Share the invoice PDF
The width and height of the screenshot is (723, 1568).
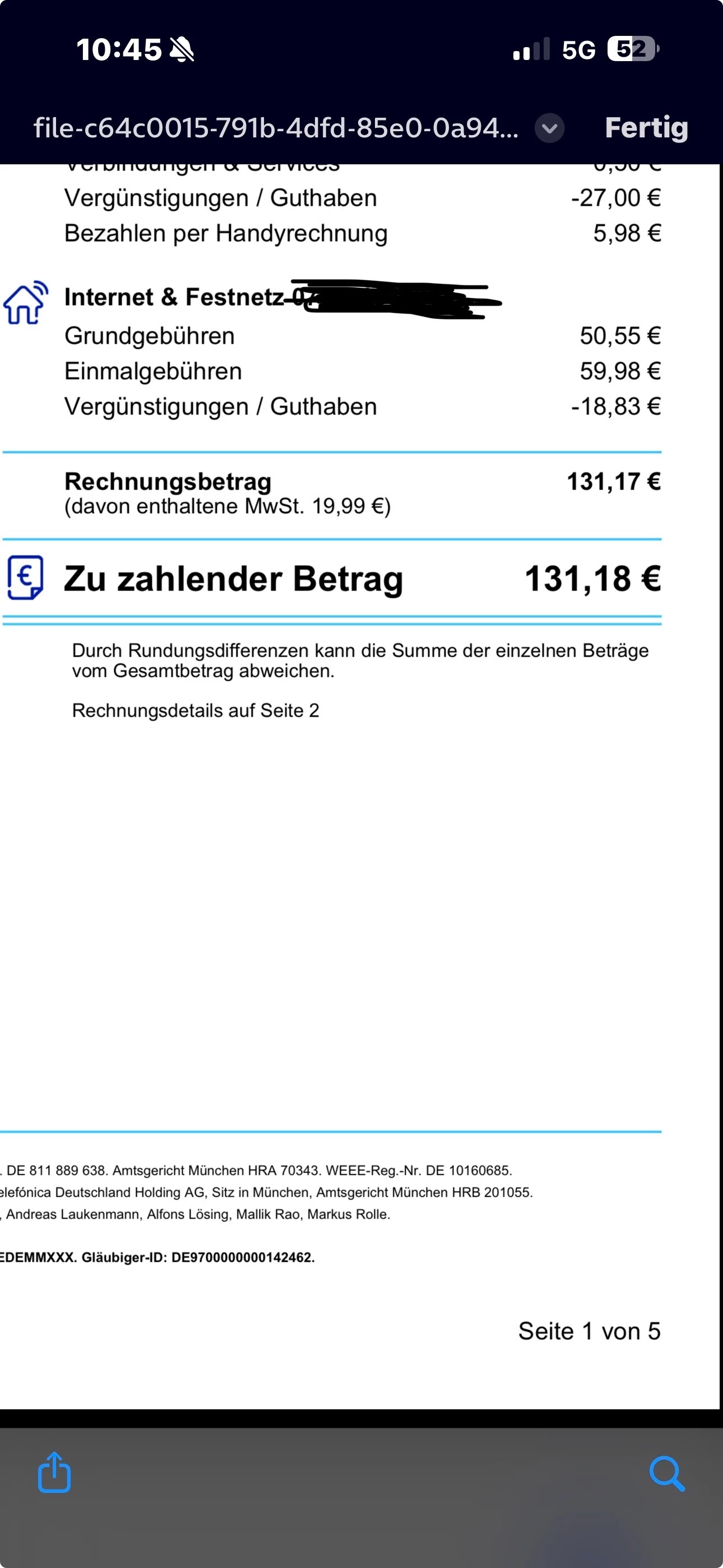[x=54, y=1473]
